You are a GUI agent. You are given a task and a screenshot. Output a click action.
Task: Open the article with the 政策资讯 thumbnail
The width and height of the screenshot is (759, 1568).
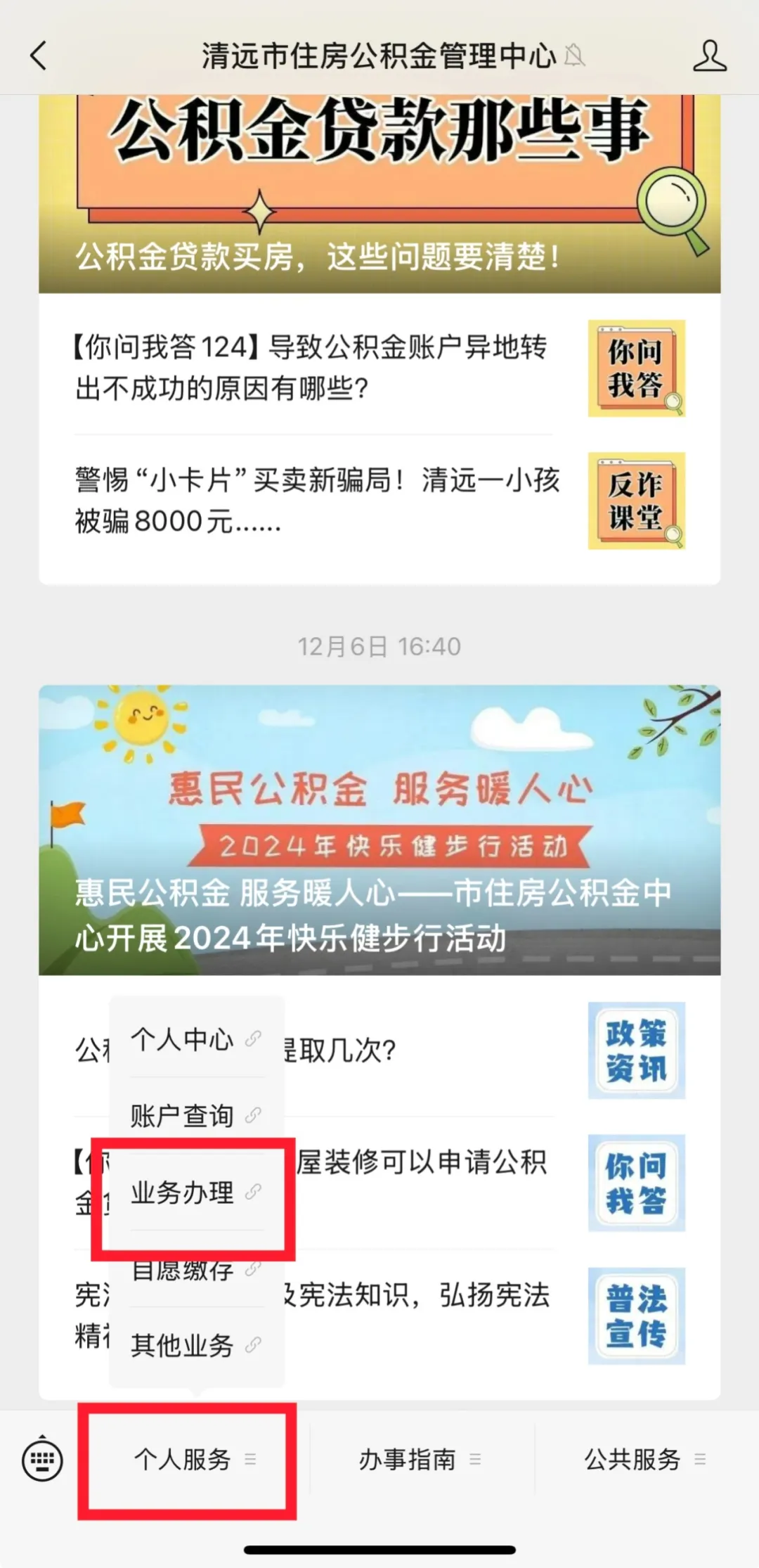(636, 1050)
